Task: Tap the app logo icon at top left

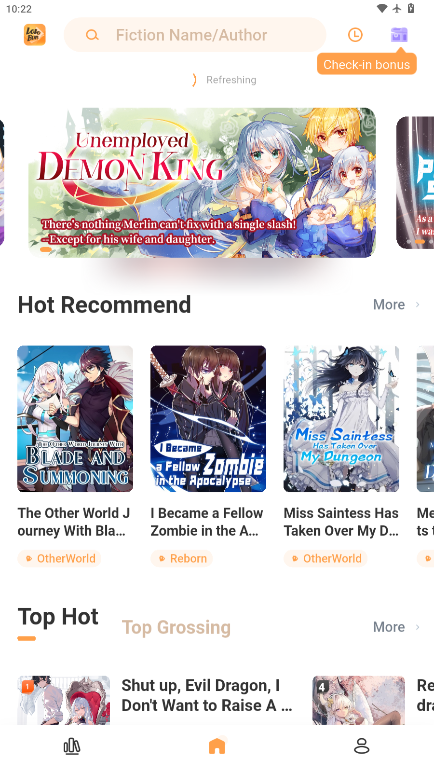Action: click(x=34, y=35)
